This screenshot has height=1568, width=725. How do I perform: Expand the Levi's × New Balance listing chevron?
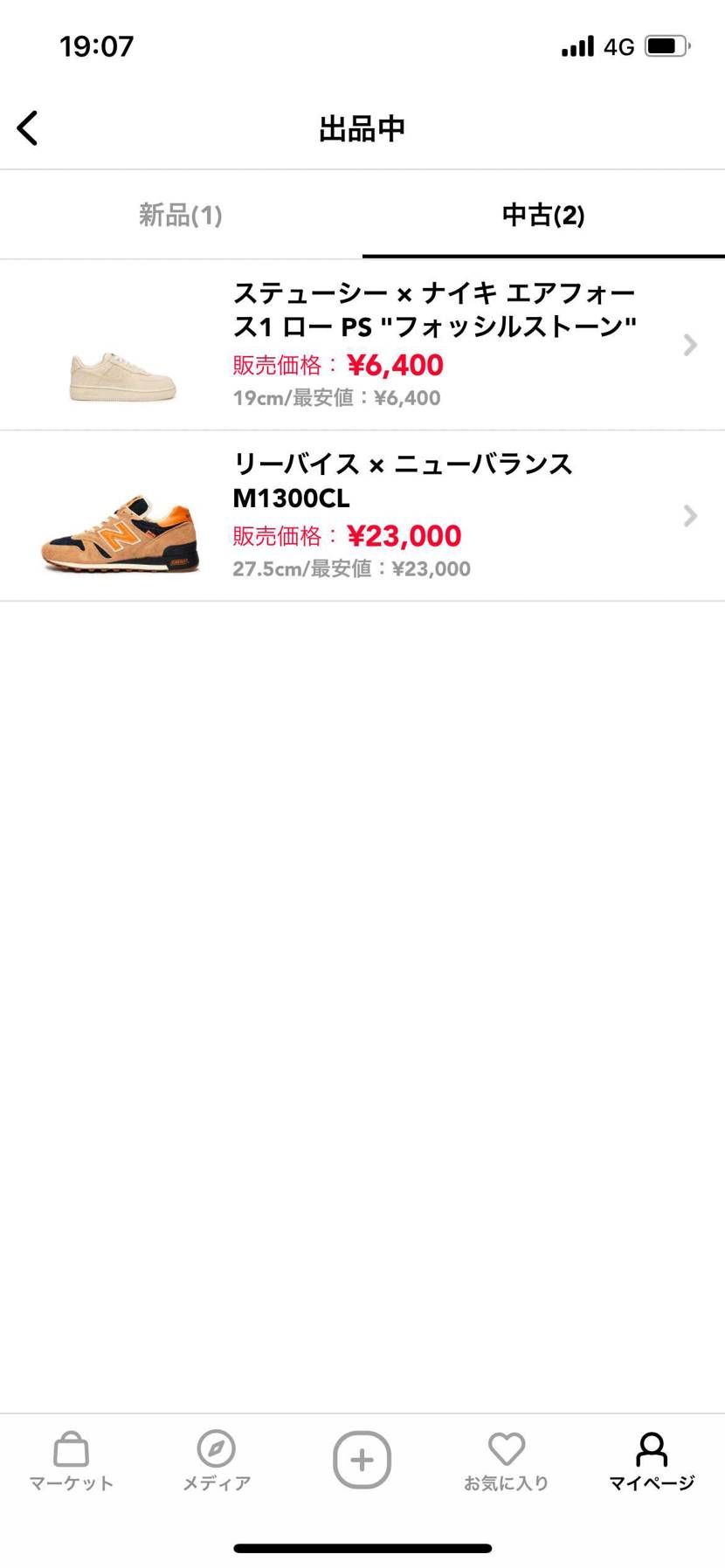691,517
